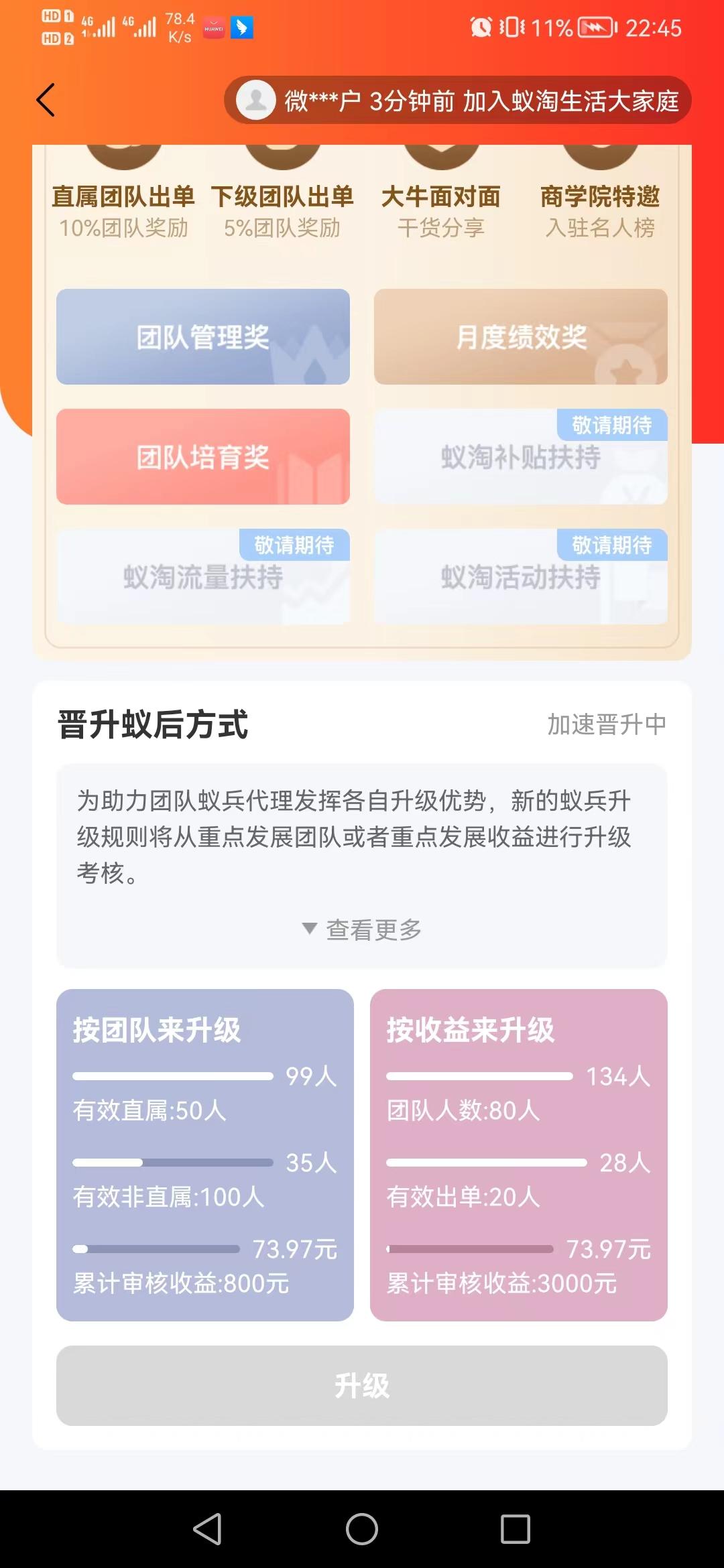Open the system recent apps button
The height and width of the screenshot is (1568, 724).
click(x=515, y=1529)
